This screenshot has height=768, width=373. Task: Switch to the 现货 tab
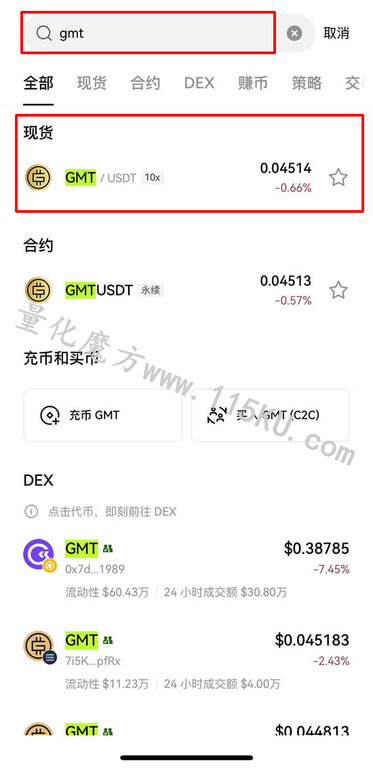(92, 83)
